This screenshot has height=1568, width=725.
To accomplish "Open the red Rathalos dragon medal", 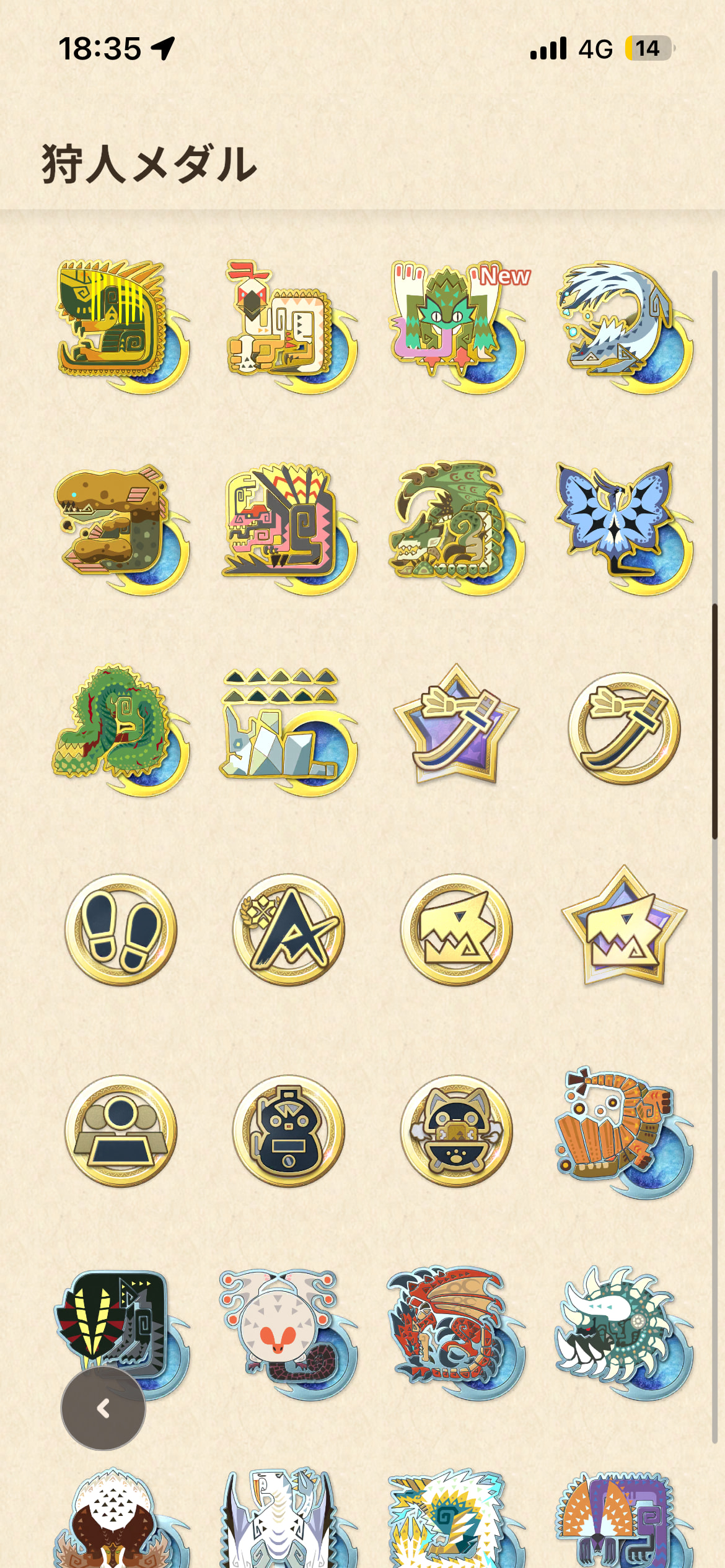I will 455,1331.
